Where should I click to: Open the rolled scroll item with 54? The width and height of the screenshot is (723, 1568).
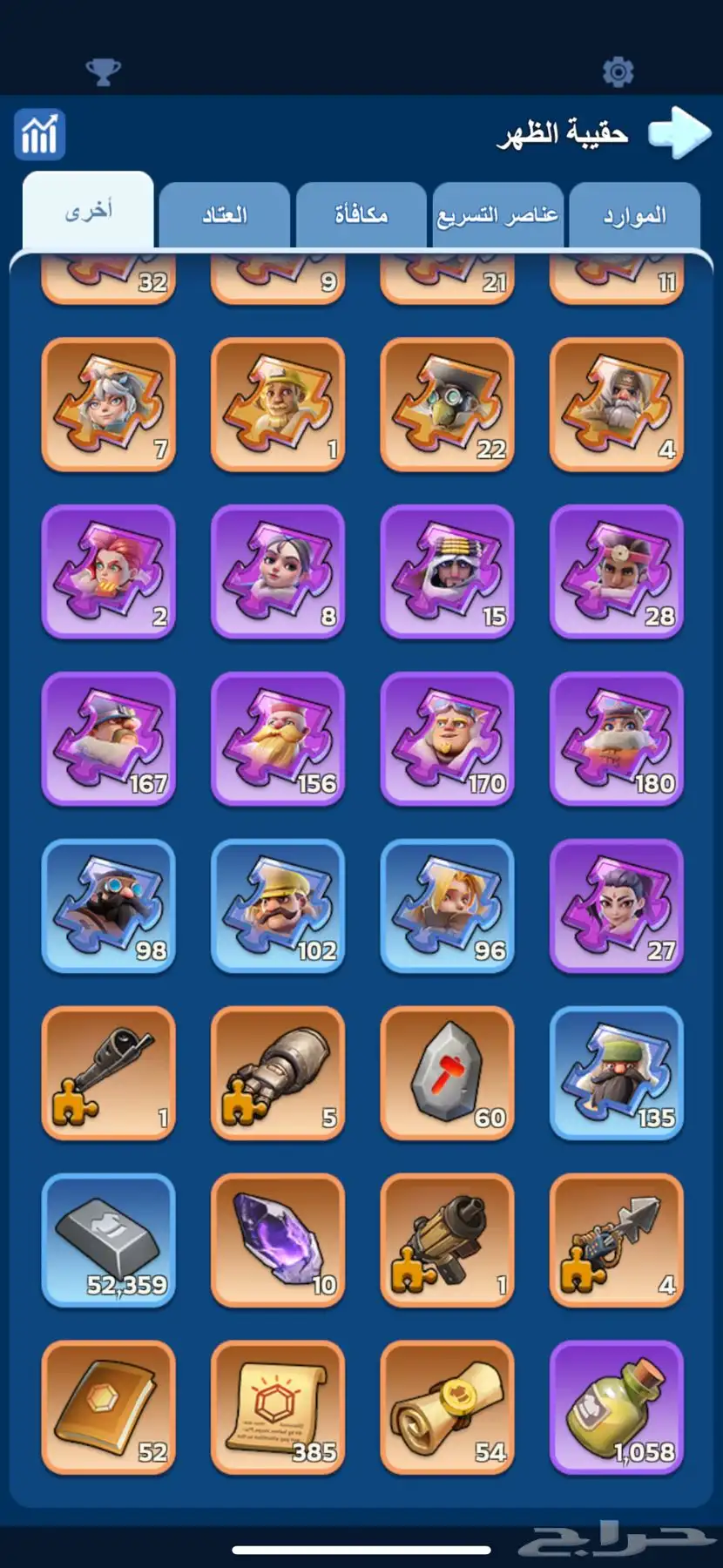(x=447, y=1408)
